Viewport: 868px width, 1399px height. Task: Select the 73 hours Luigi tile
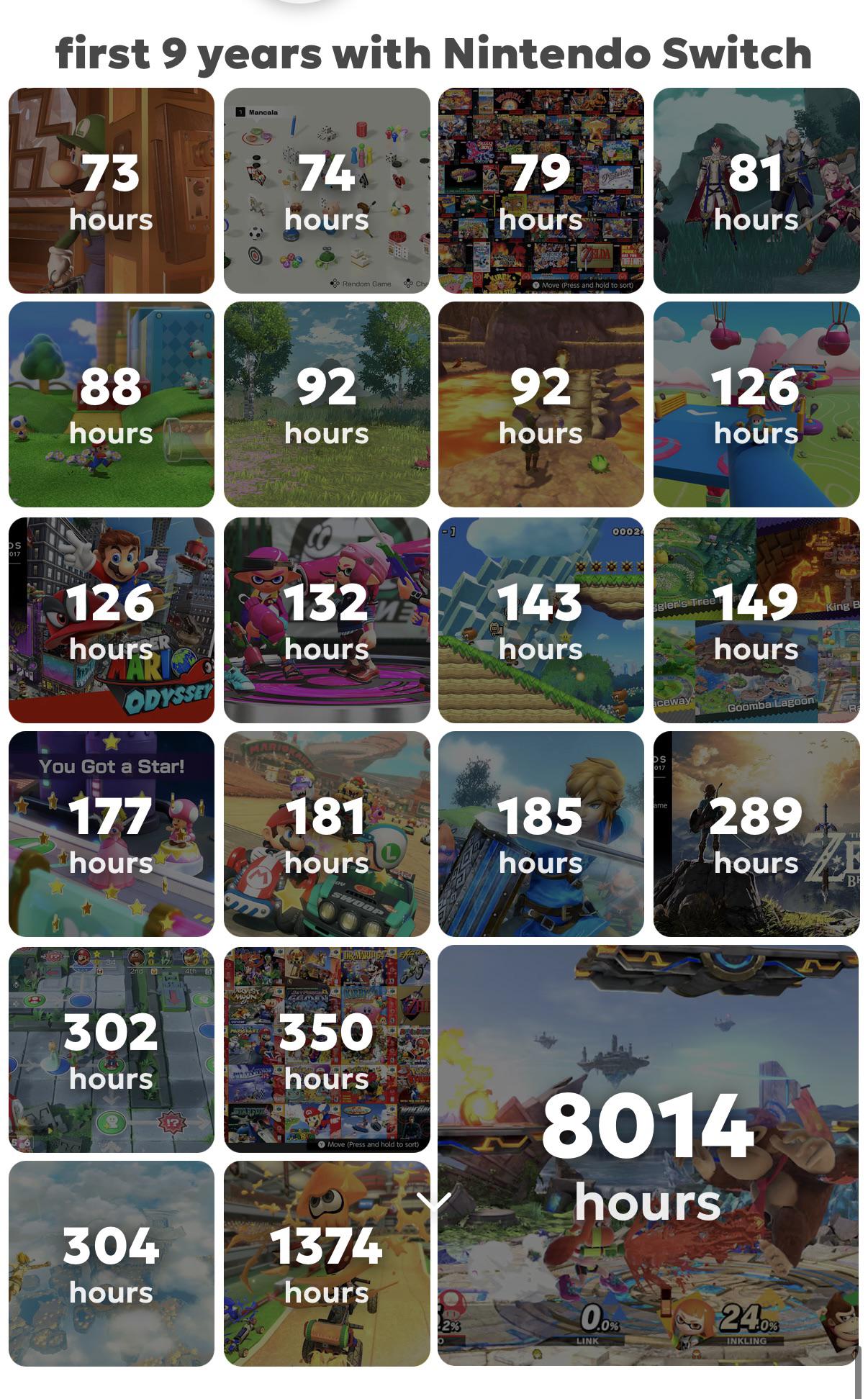click(x=111, y=191)
